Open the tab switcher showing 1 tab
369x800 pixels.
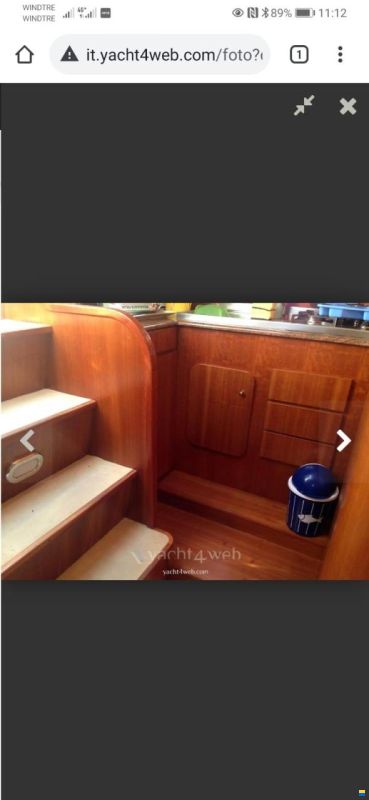point(299,55)
